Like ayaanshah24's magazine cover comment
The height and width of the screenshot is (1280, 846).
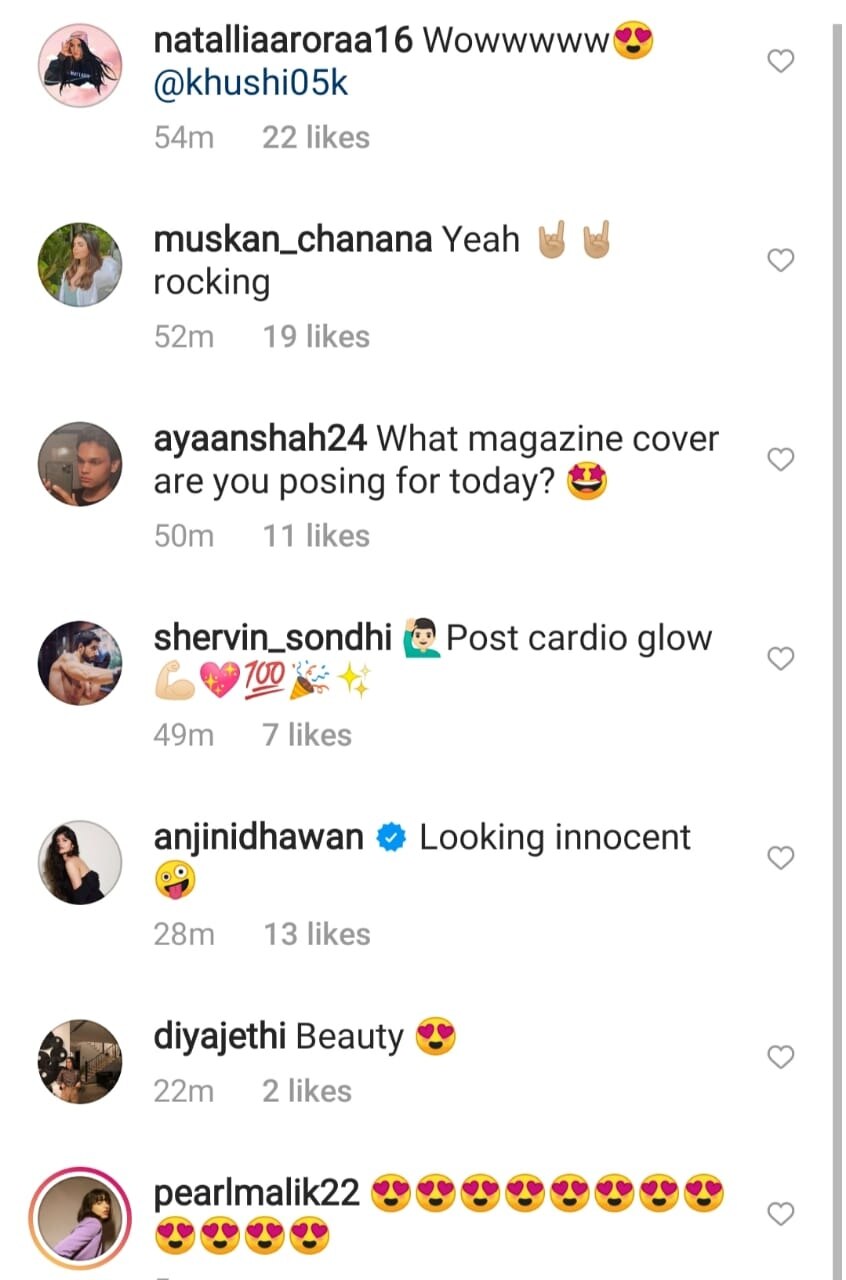click(780, 460)
